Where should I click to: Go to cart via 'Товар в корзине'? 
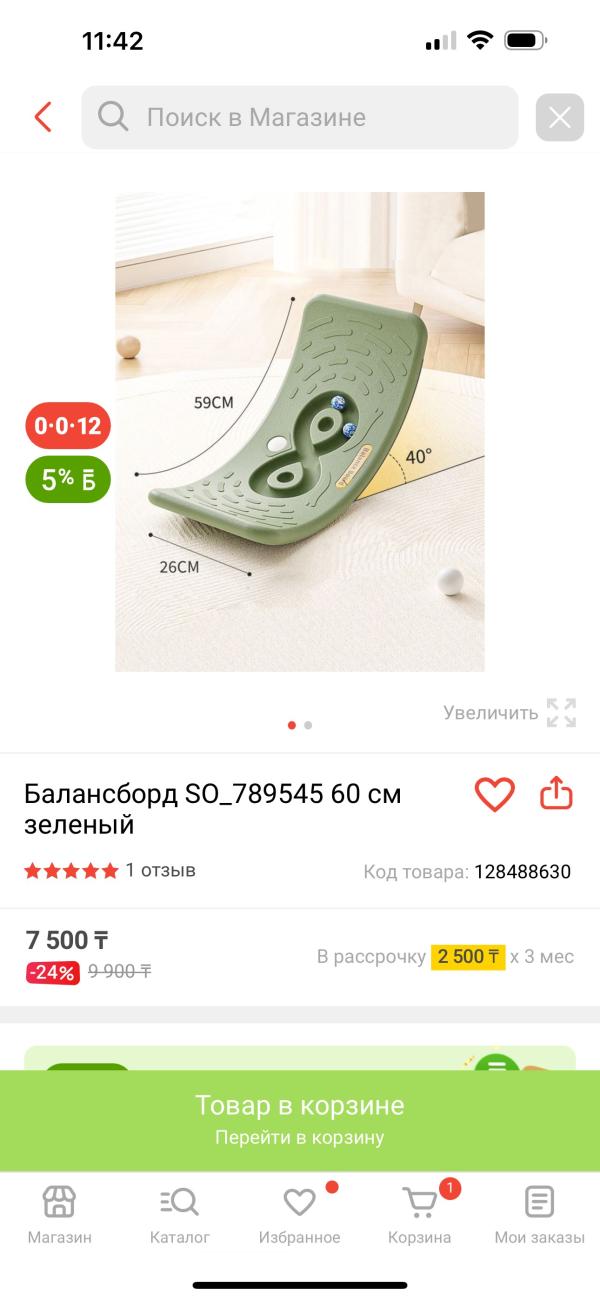(300, 1120)
